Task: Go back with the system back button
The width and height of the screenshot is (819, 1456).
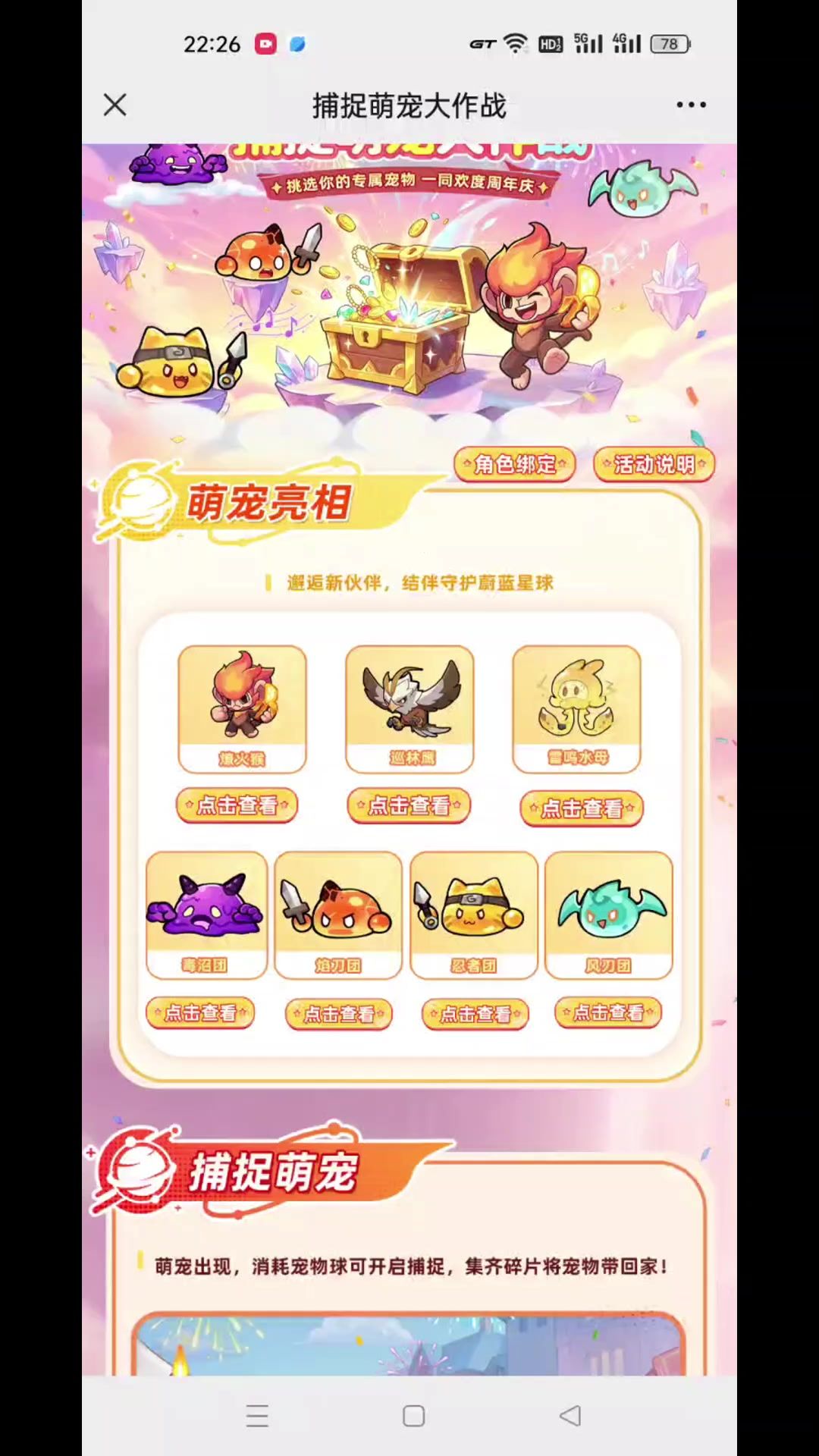Action: [x=570, y=1415]
